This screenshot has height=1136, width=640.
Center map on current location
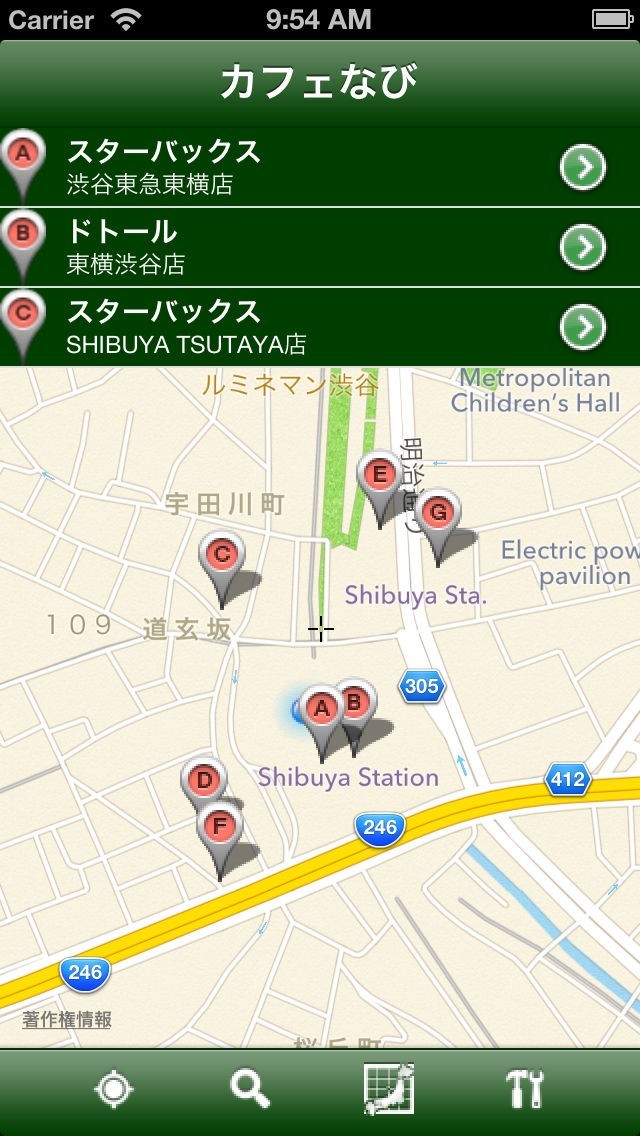113,1089
